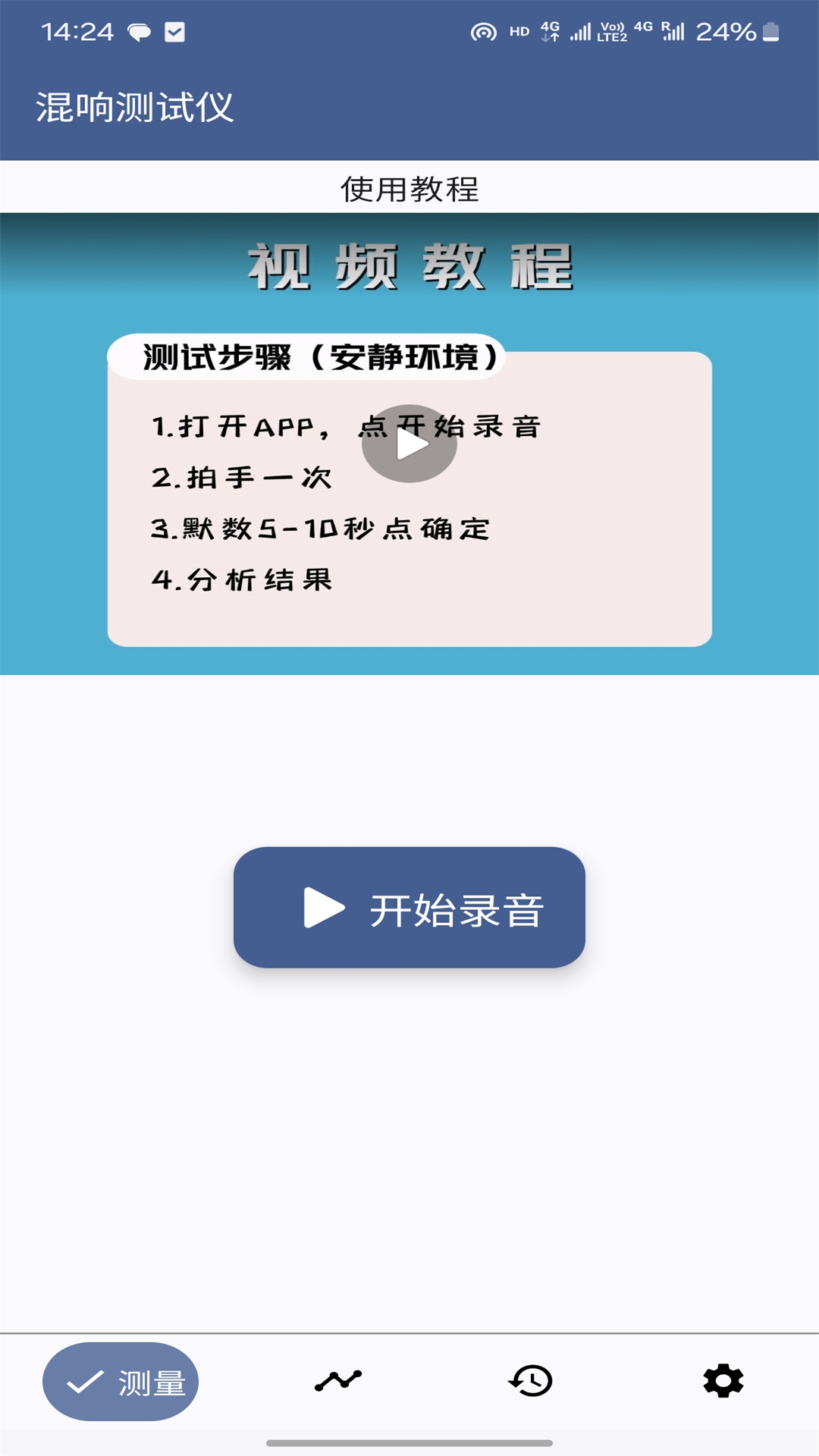Tap the VoLTE status icon
Image resolution: width=819 pixels, height=1456 pixels.
(611, 31)
